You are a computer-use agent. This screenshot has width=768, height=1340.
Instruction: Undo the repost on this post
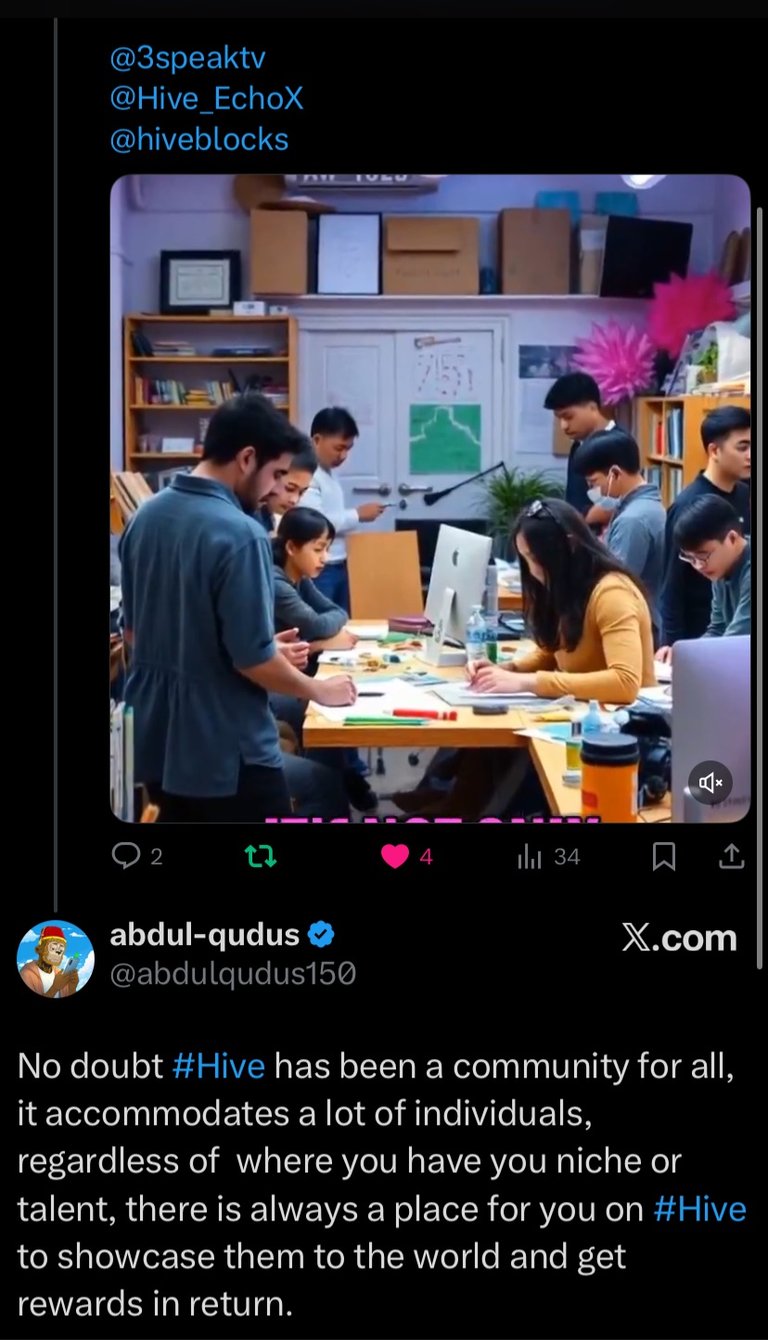(x=261, y=856)
